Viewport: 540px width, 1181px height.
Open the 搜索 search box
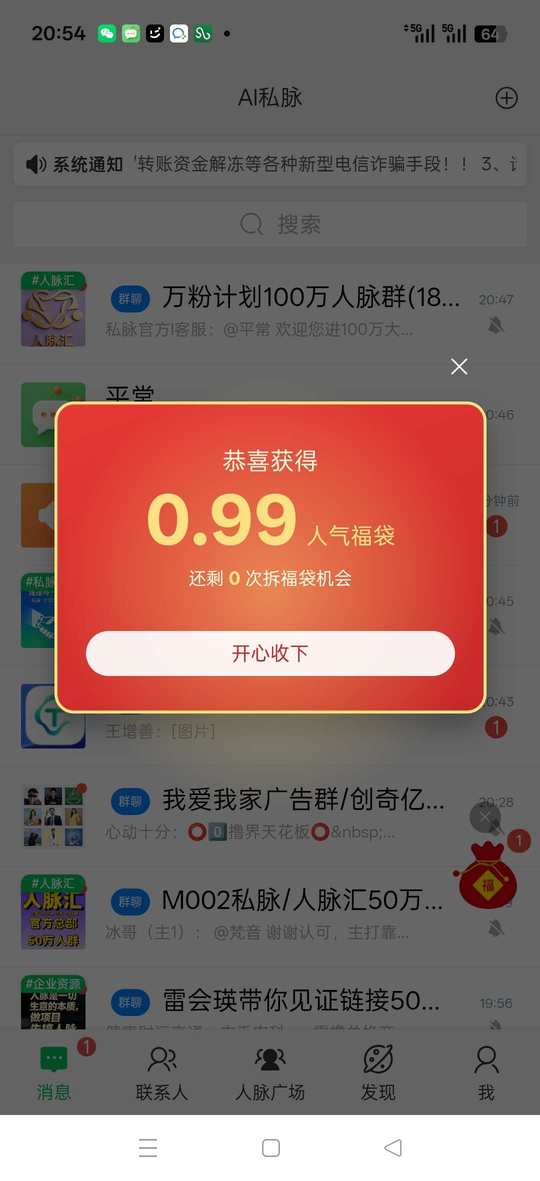(x=270, y=224)
